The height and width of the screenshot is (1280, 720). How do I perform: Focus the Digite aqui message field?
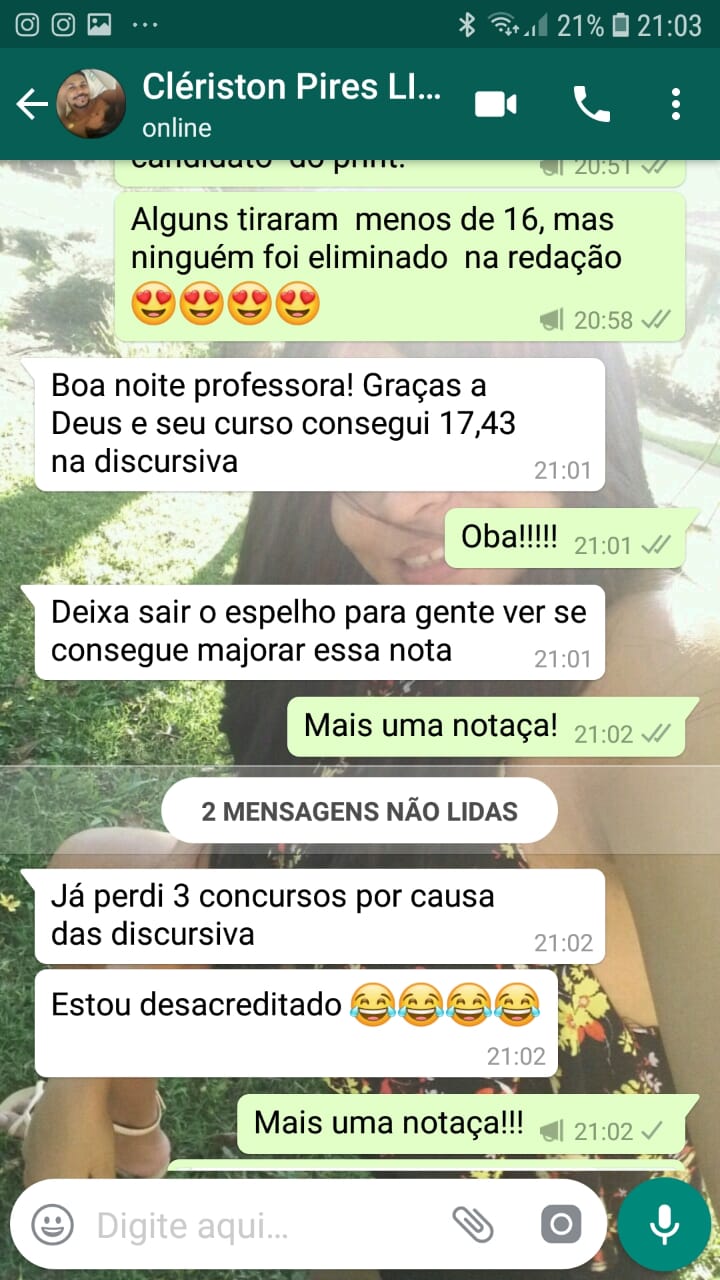pyautogui.click(x=260, y=1224)
